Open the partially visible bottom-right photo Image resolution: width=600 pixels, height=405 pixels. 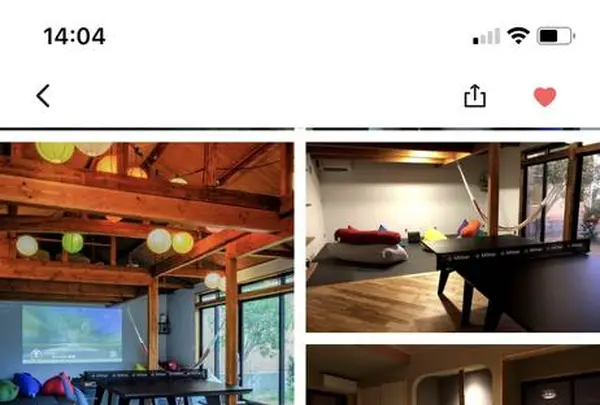click(452, 376)
